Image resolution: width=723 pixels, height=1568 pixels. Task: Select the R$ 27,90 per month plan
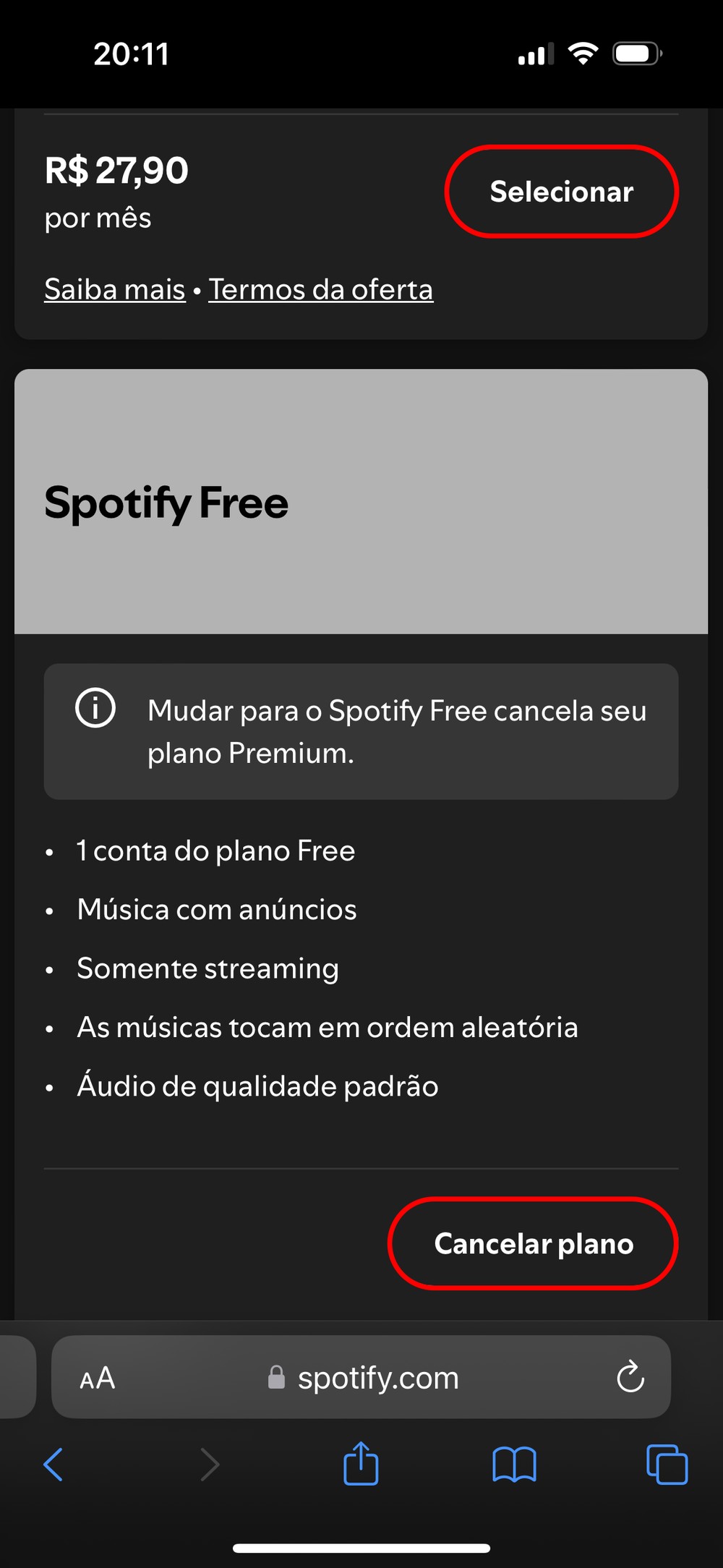[561, 192]
